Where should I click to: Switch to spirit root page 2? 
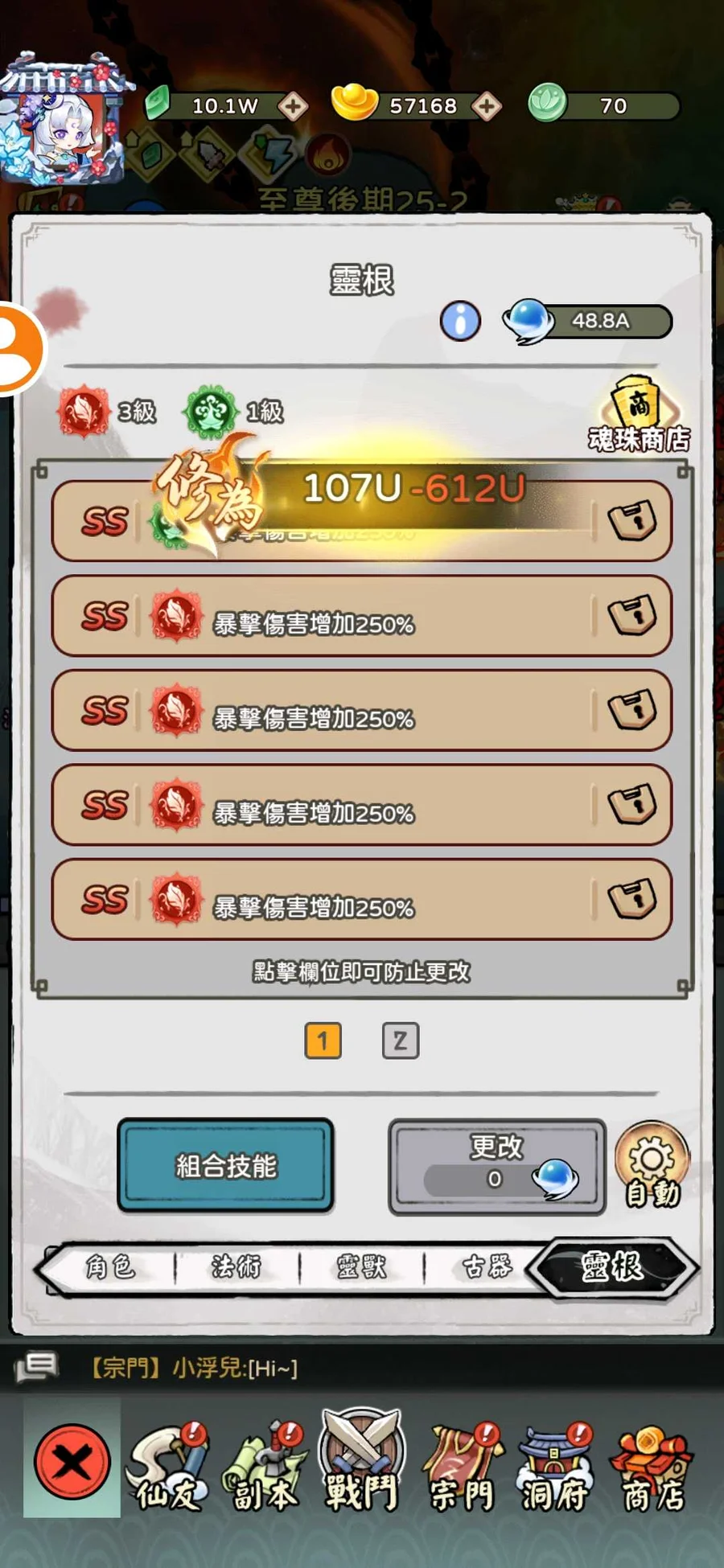point(400,1041)
